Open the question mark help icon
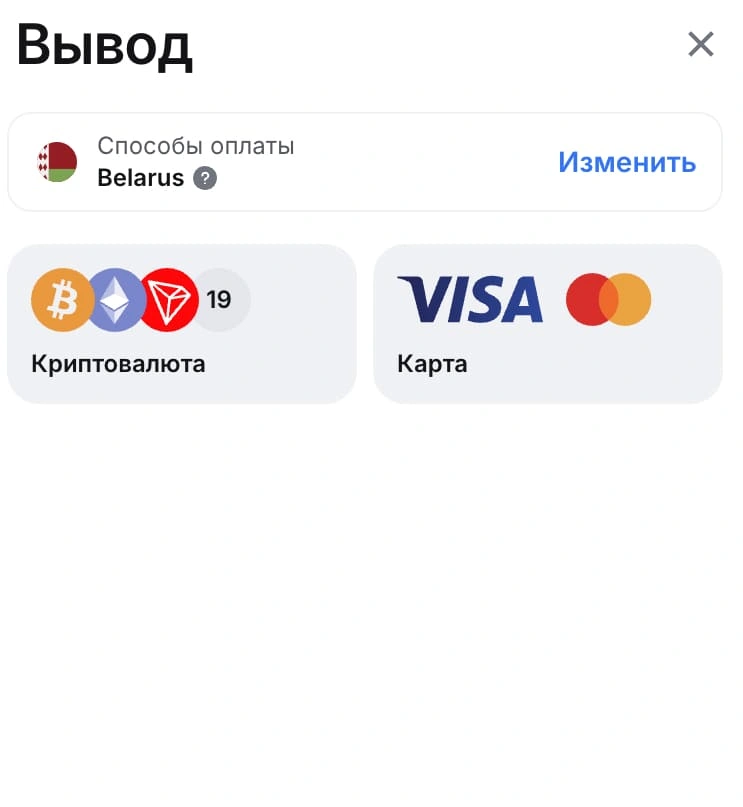 pos(205,179)
